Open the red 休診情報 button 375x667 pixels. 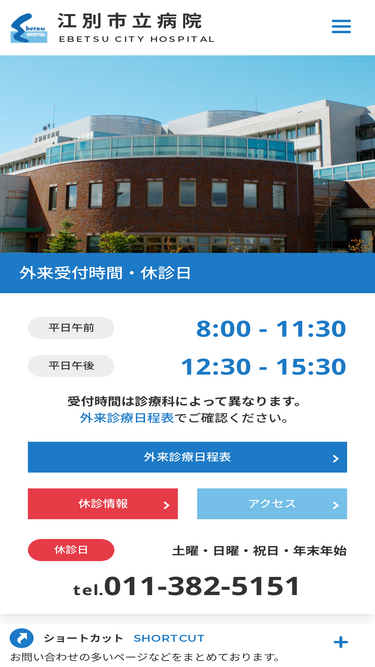103,504
